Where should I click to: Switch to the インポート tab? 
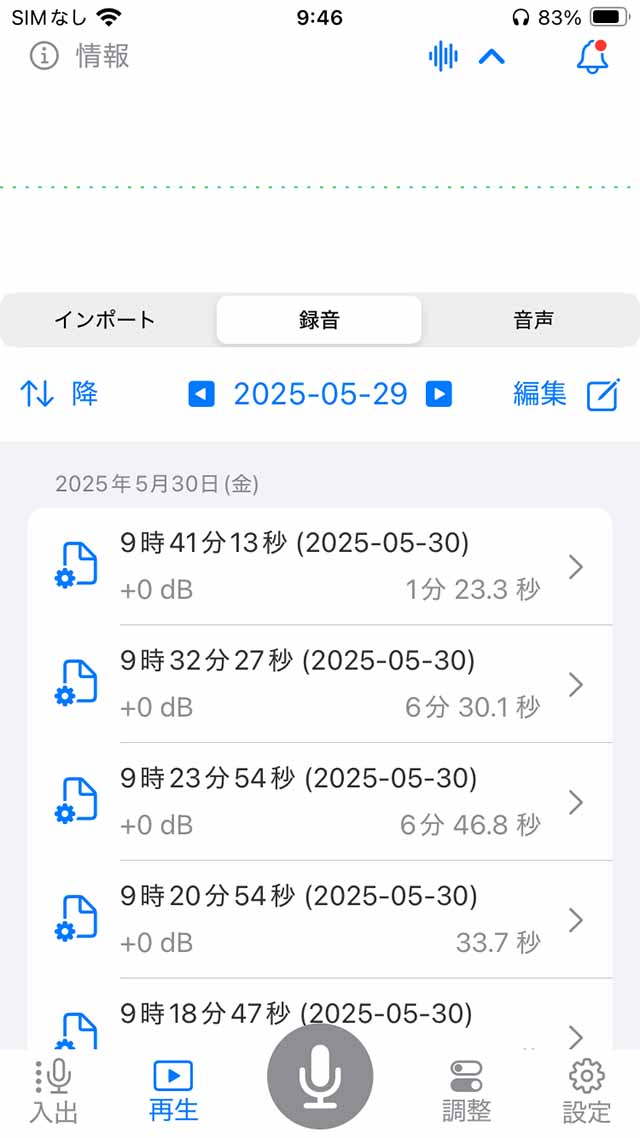click(x=105, y=320)
